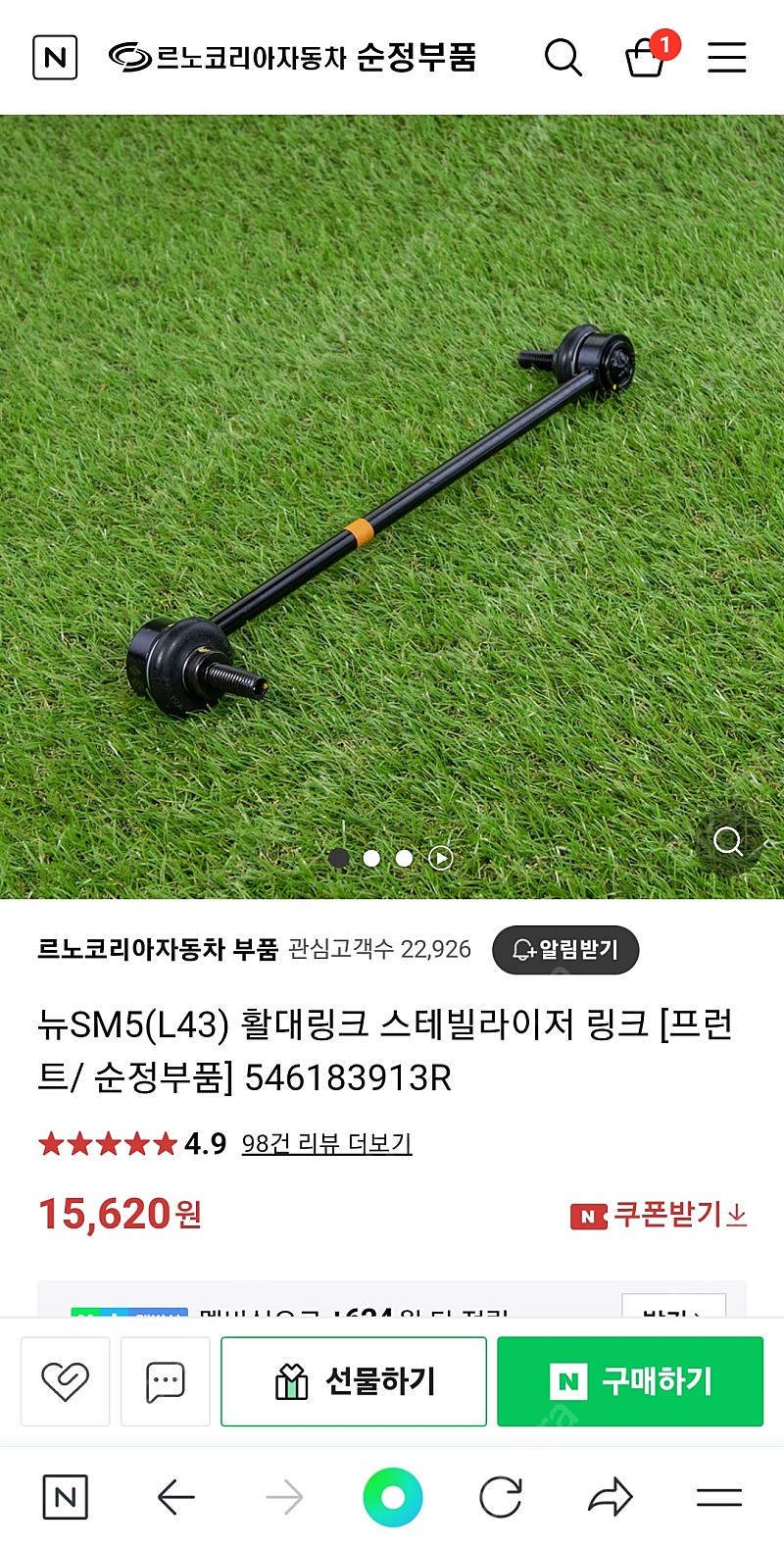Open 르노코리아자동차 순정부품 store home

point(294,59)
